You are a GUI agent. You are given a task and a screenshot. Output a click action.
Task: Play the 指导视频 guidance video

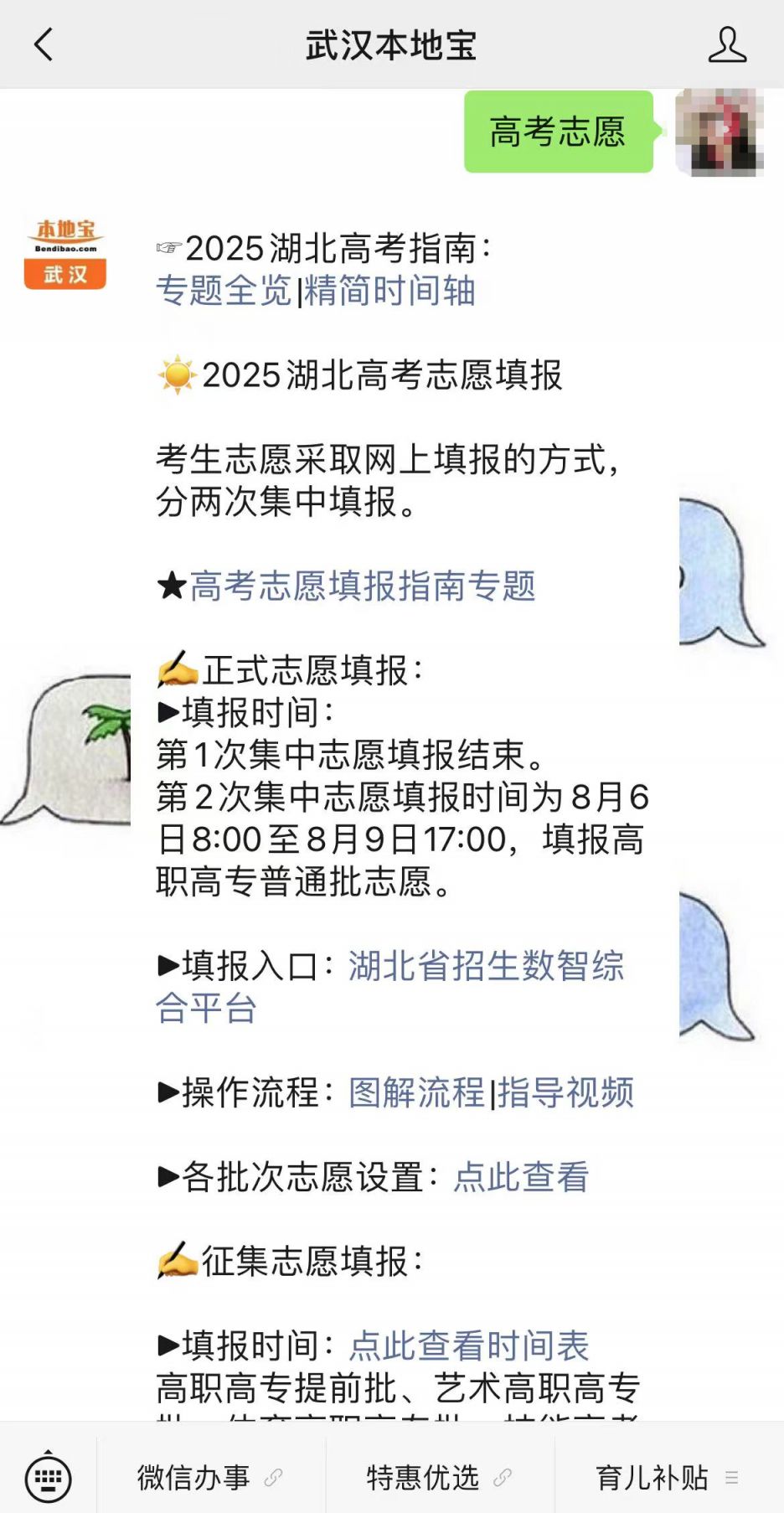pos(567,1093)
